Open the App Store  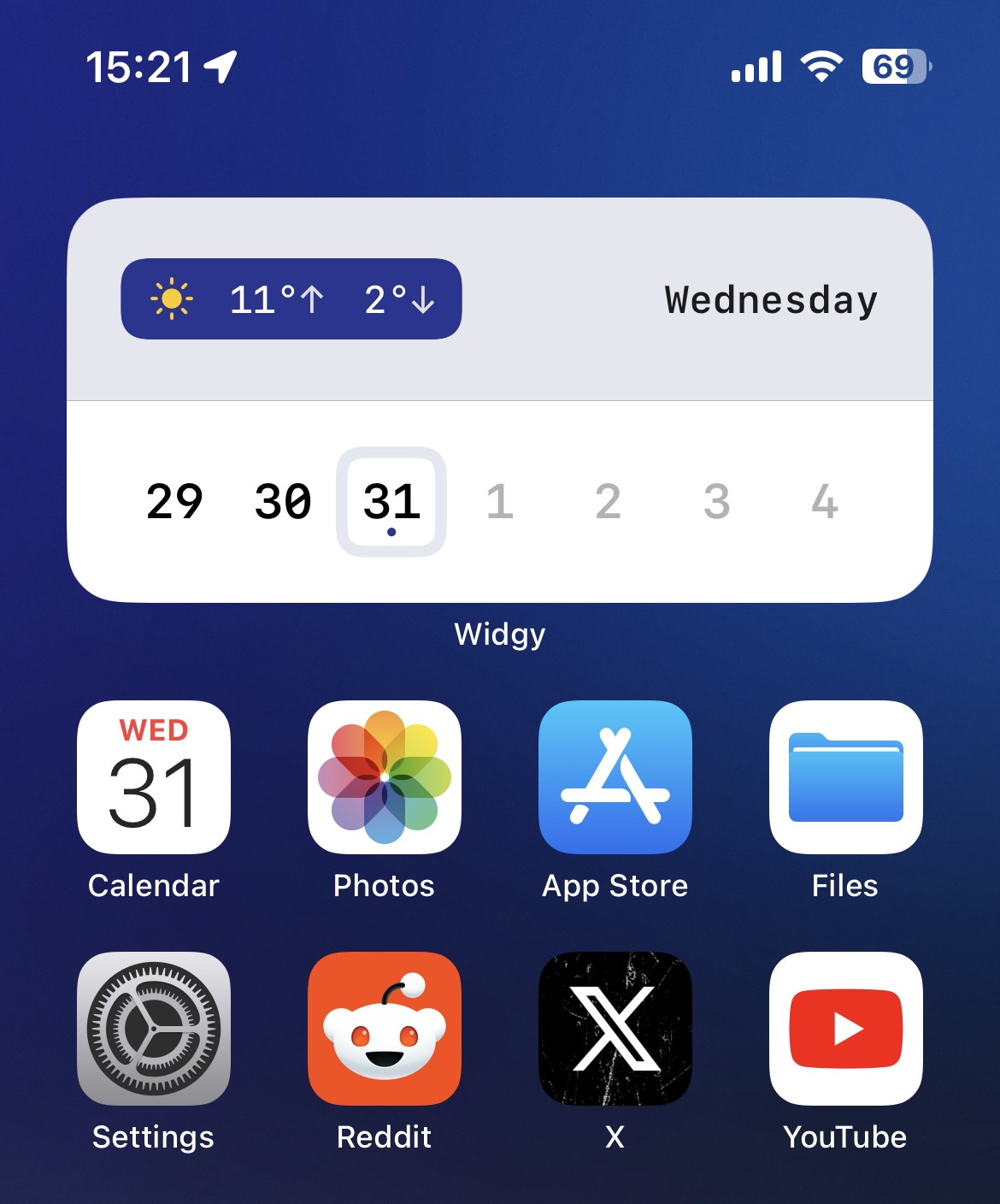[615, 776]
